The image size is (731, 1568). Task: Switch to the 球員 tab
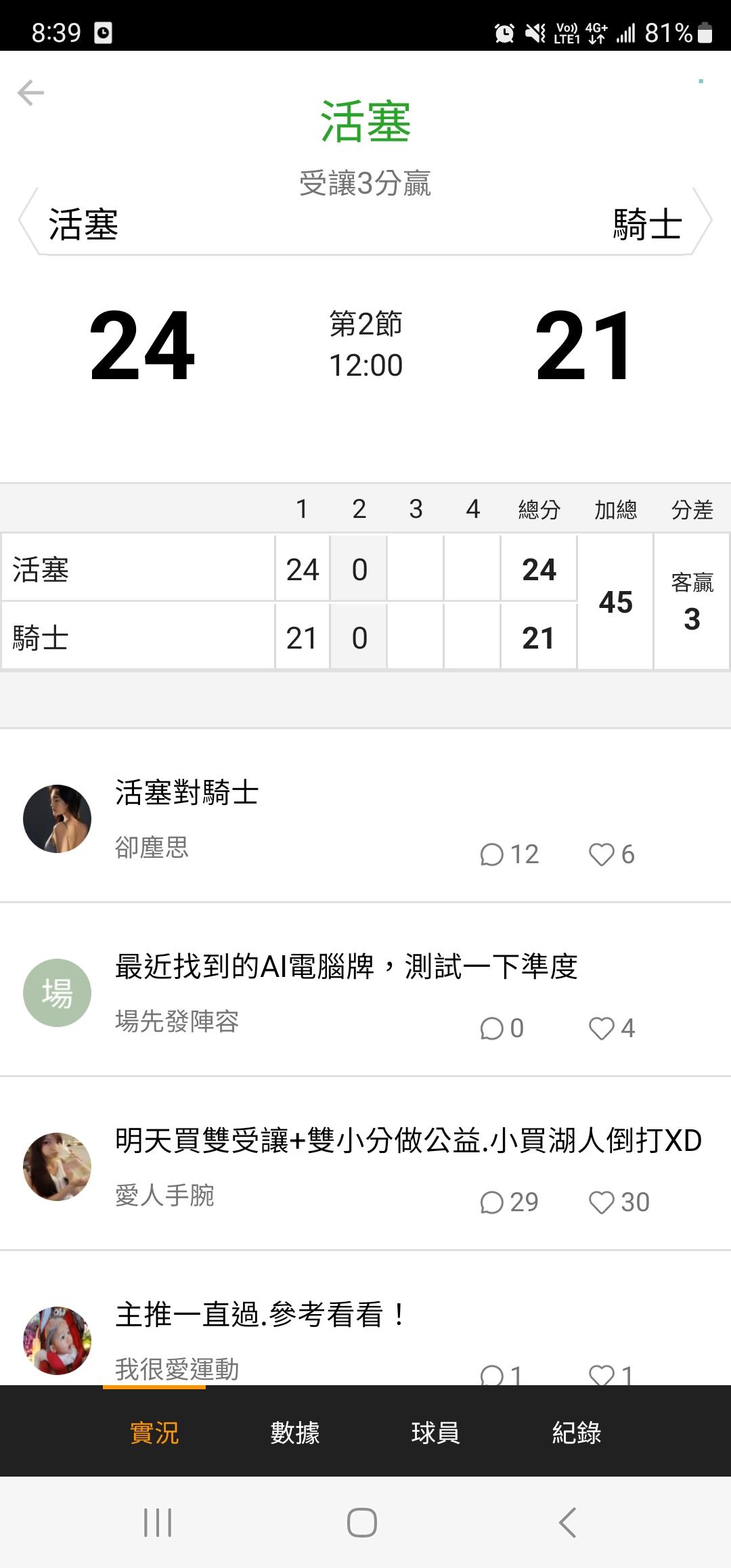(x=436, y=1433)
